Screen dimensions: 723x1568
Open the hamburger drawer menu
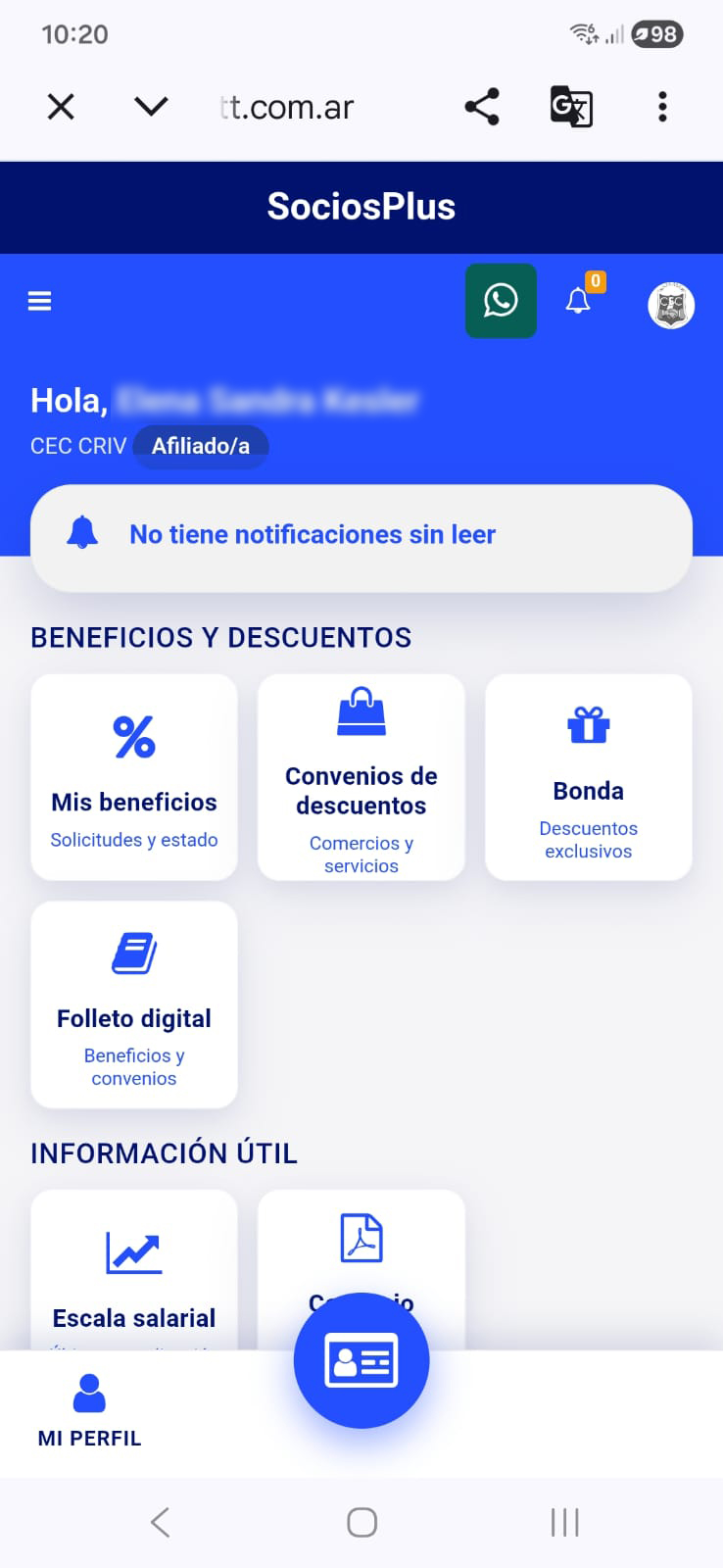coord(39,301)
